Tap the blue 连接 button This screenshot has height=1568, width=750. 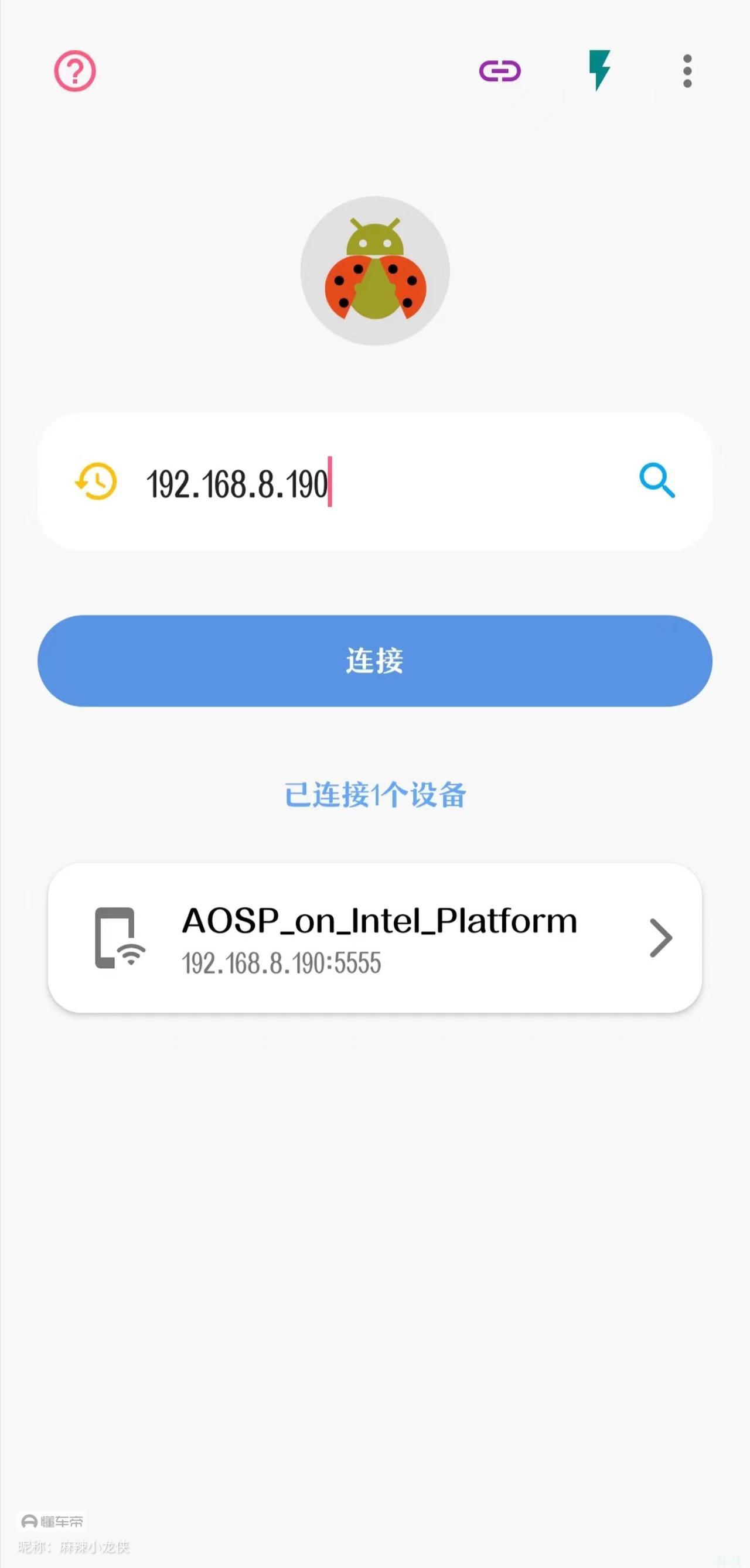[x=375, y=661]
